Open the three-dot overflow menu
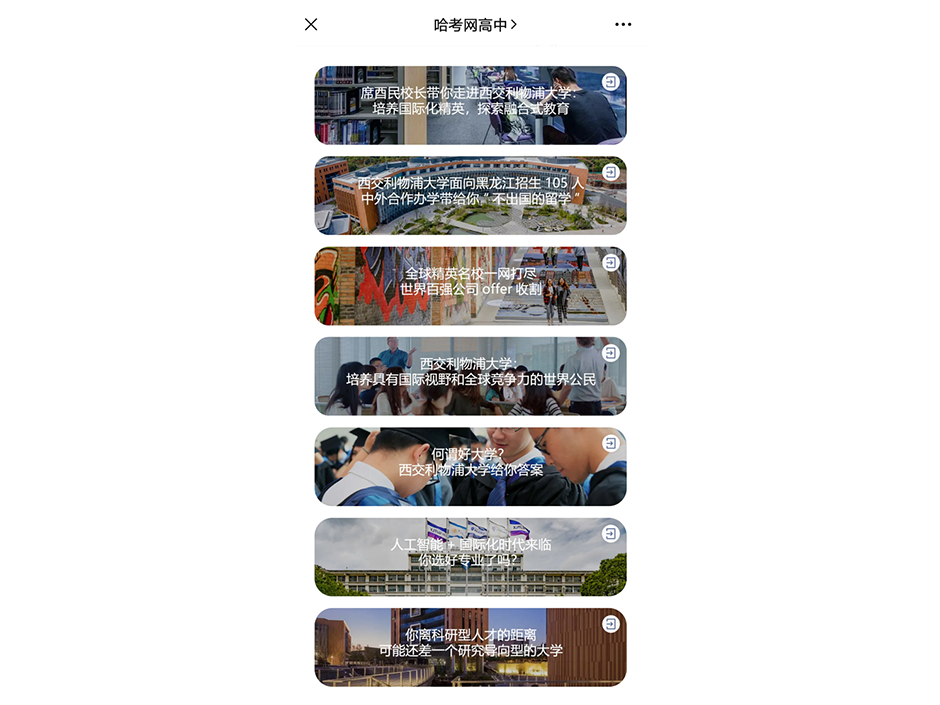The image size is (940, 705). [x=623, y=24]
